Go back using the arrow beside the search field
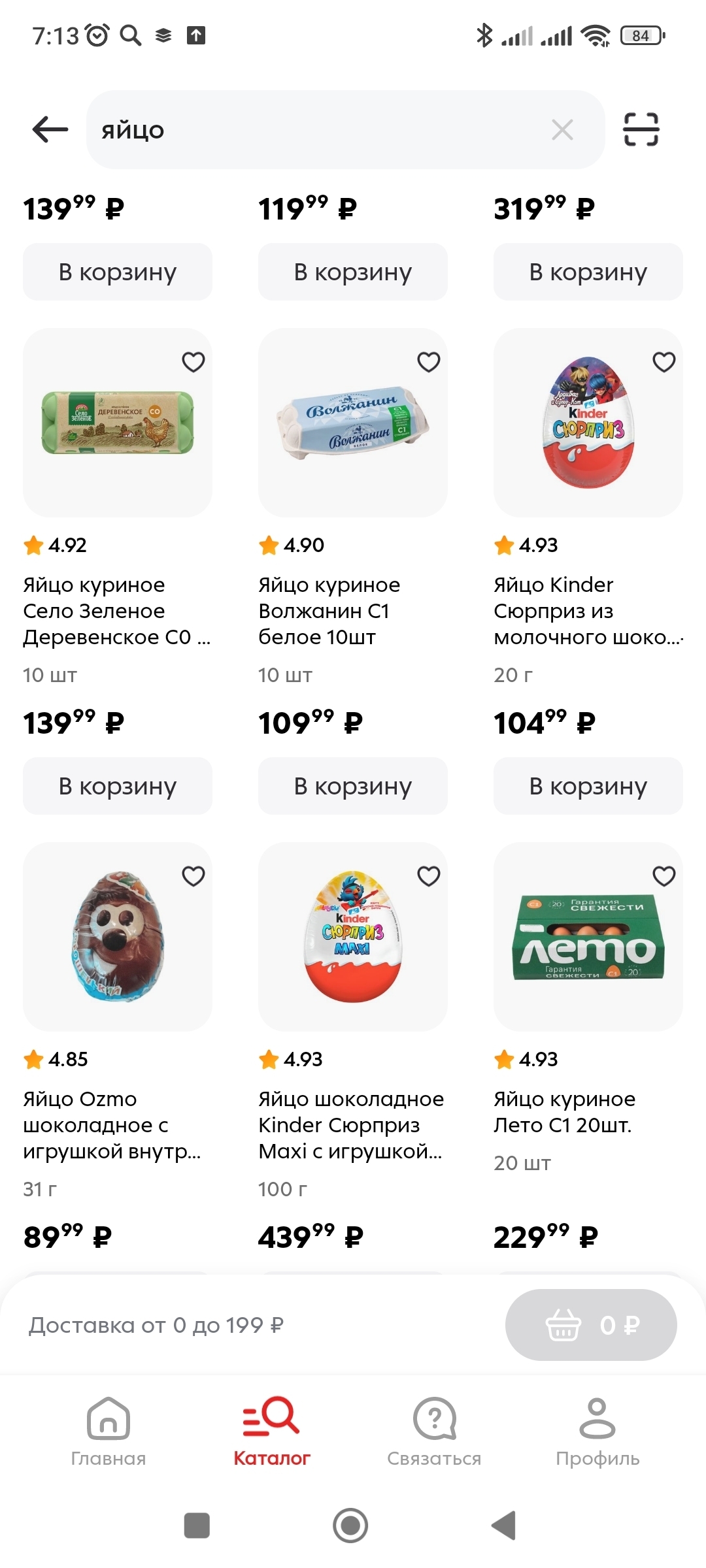706x1568 pixels. (x=50, y=129)
